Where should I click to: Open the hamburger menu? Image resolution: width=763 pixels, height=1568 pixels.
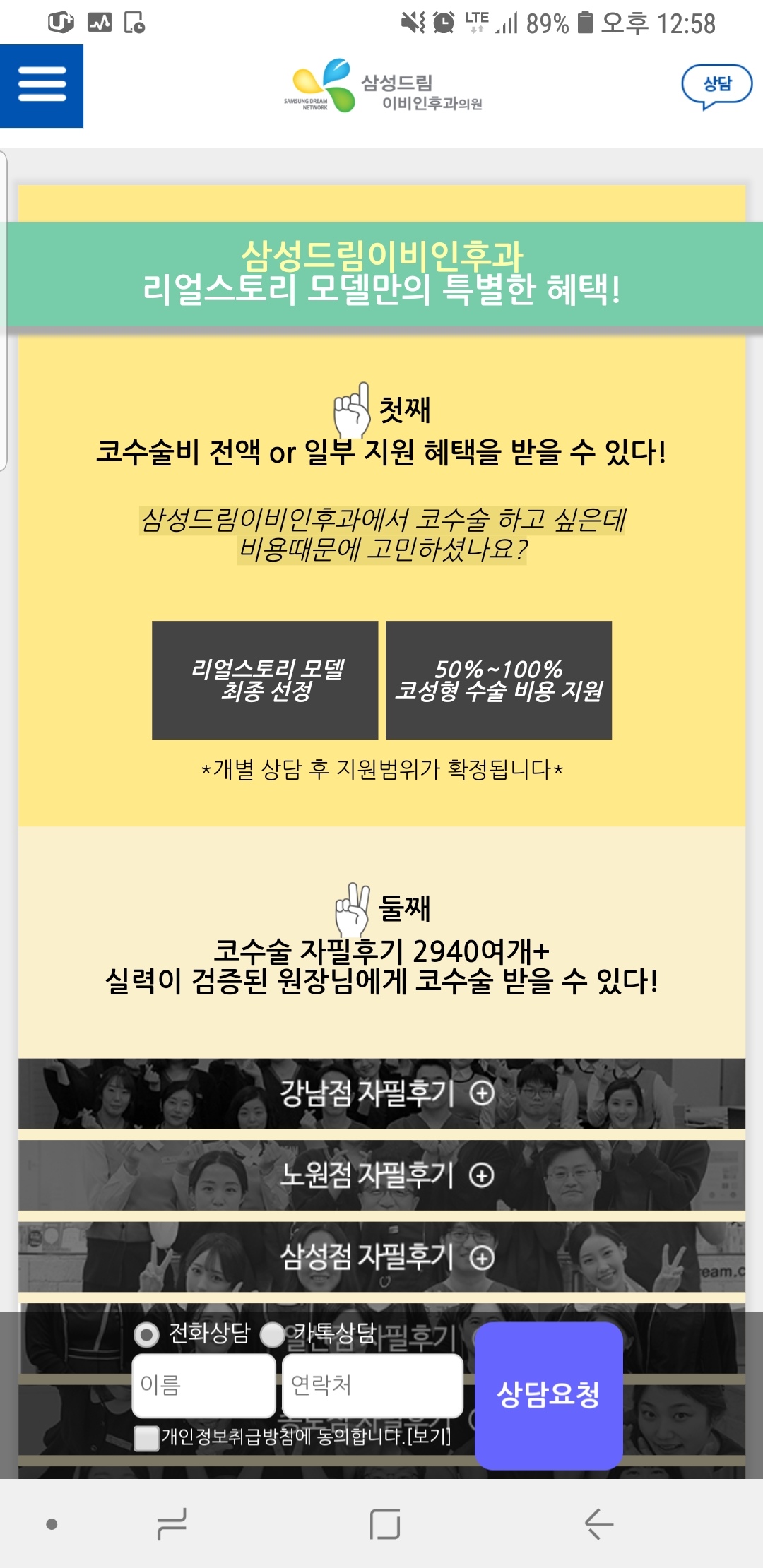(x=42, y=85)
